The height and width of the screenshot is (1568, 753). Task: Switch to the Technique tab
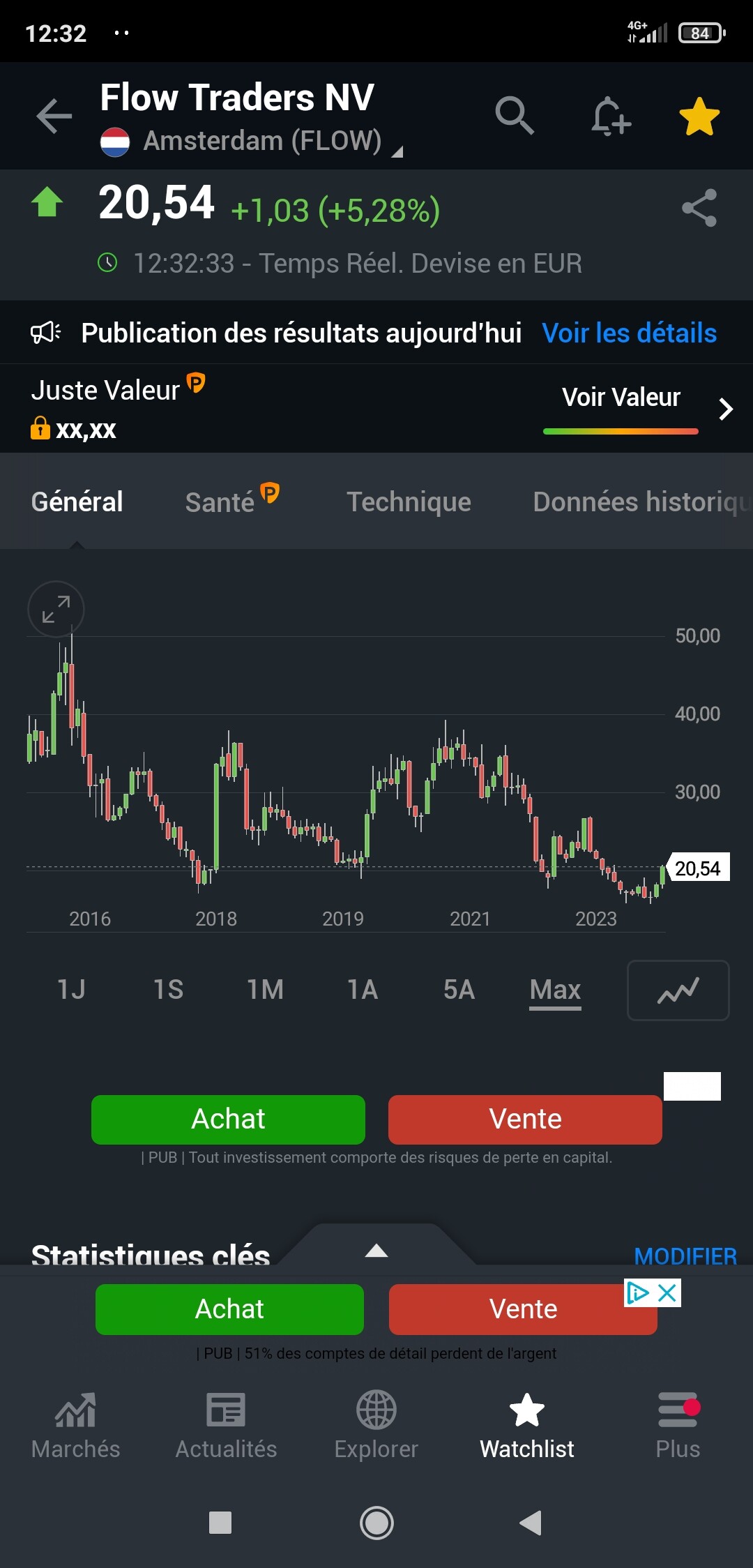point(409,502)
